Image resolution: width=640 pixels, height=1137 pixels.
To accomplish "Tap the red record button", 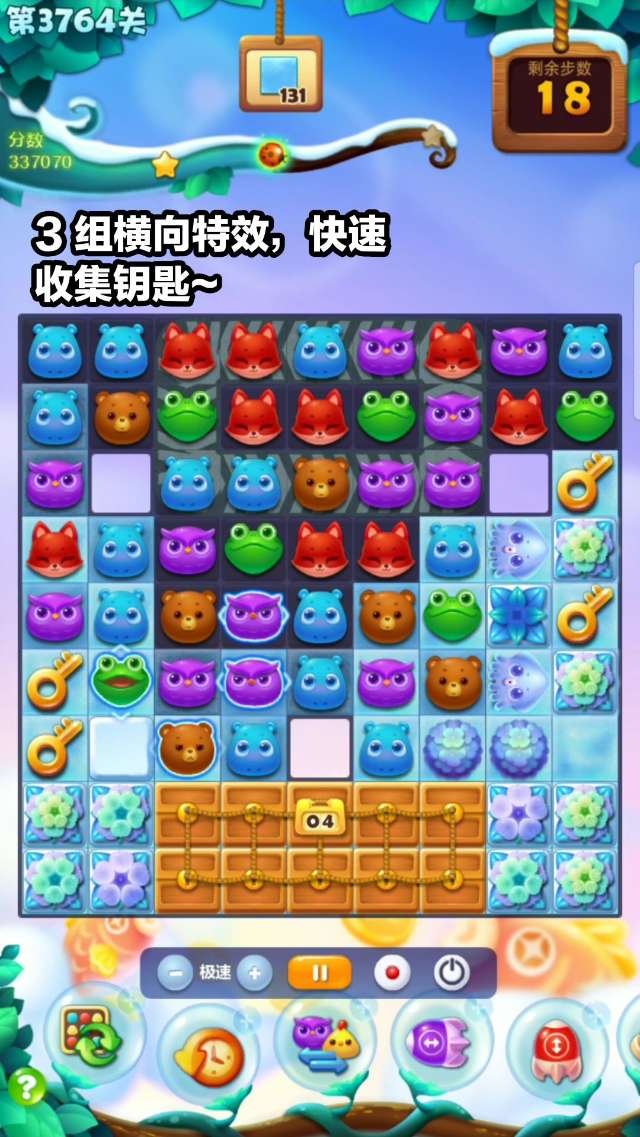I will coord(392,973).
